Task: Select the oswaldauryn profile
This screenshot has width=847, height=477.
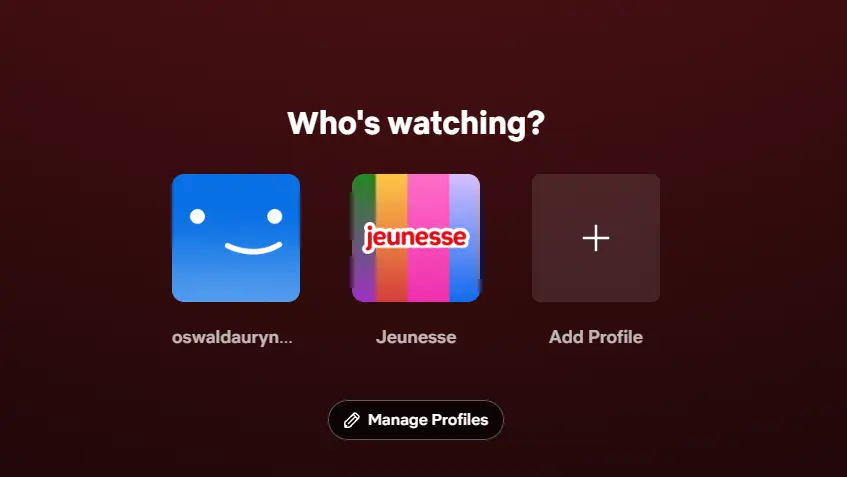Action: (x=236, y=238)
